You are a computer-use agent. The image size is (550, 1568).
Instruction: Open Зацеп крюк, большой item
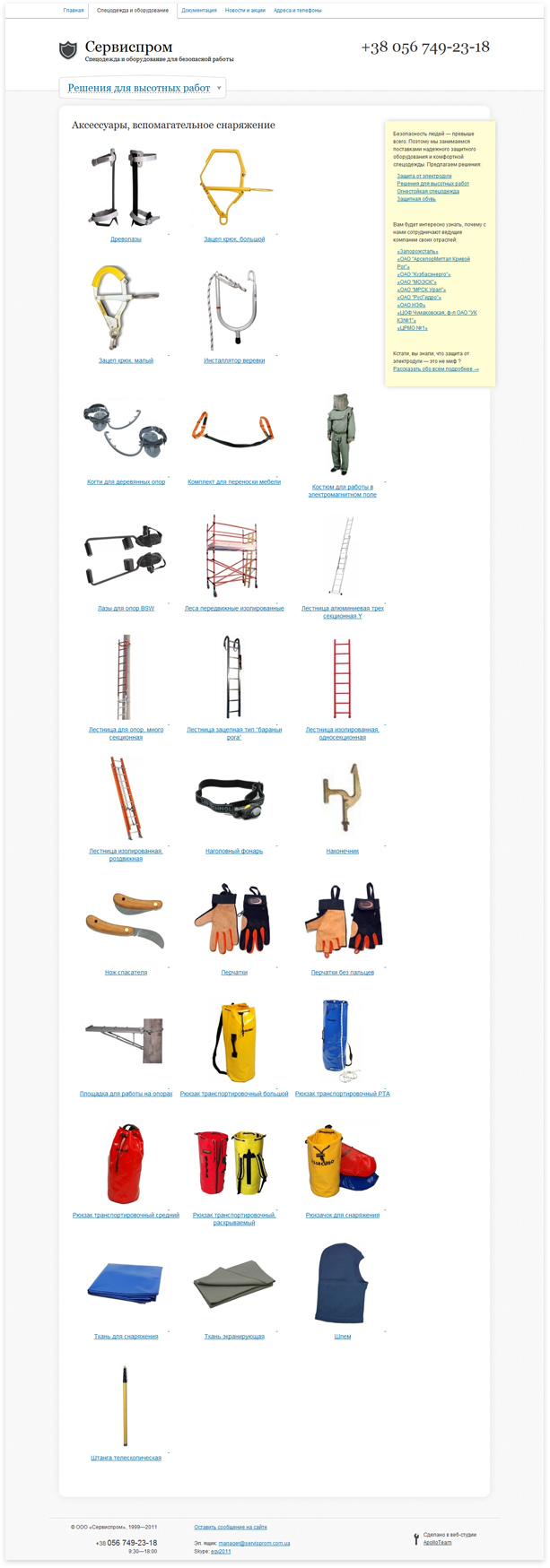[x=234, y=239]
